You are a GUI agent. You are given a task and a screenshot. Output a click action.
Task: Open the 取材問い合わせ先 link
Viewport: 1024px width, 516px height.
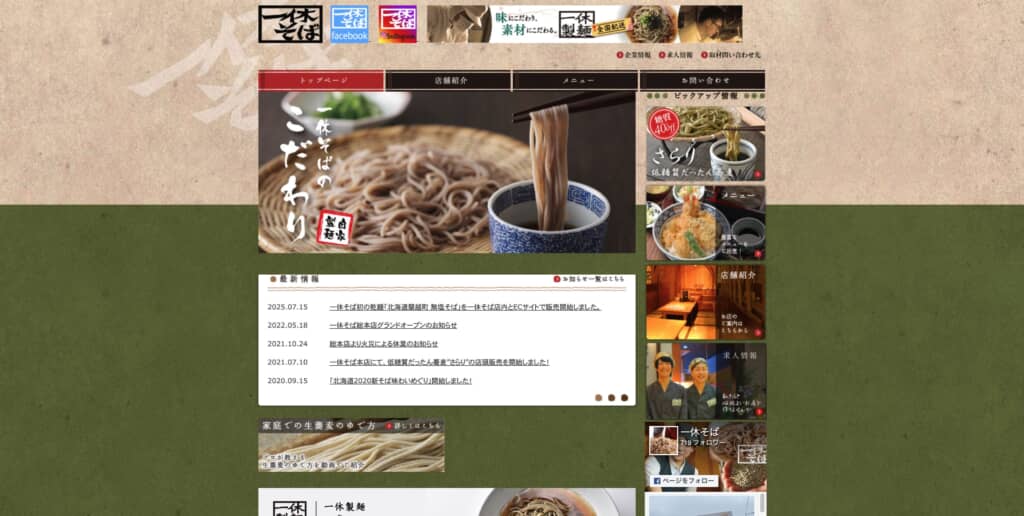(x=733, y=55)
